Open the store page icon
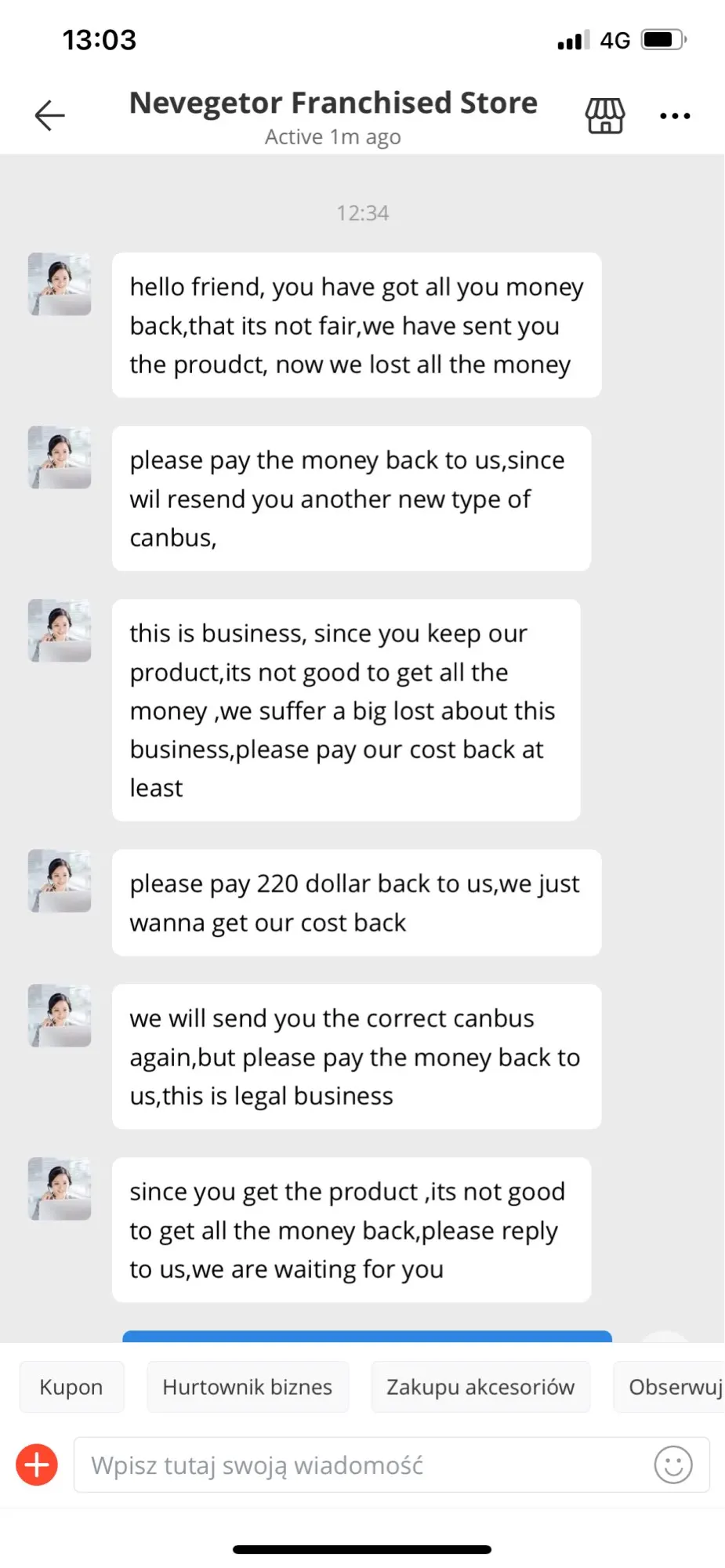This screenshot has width=725, height=1568. [605, 116]
